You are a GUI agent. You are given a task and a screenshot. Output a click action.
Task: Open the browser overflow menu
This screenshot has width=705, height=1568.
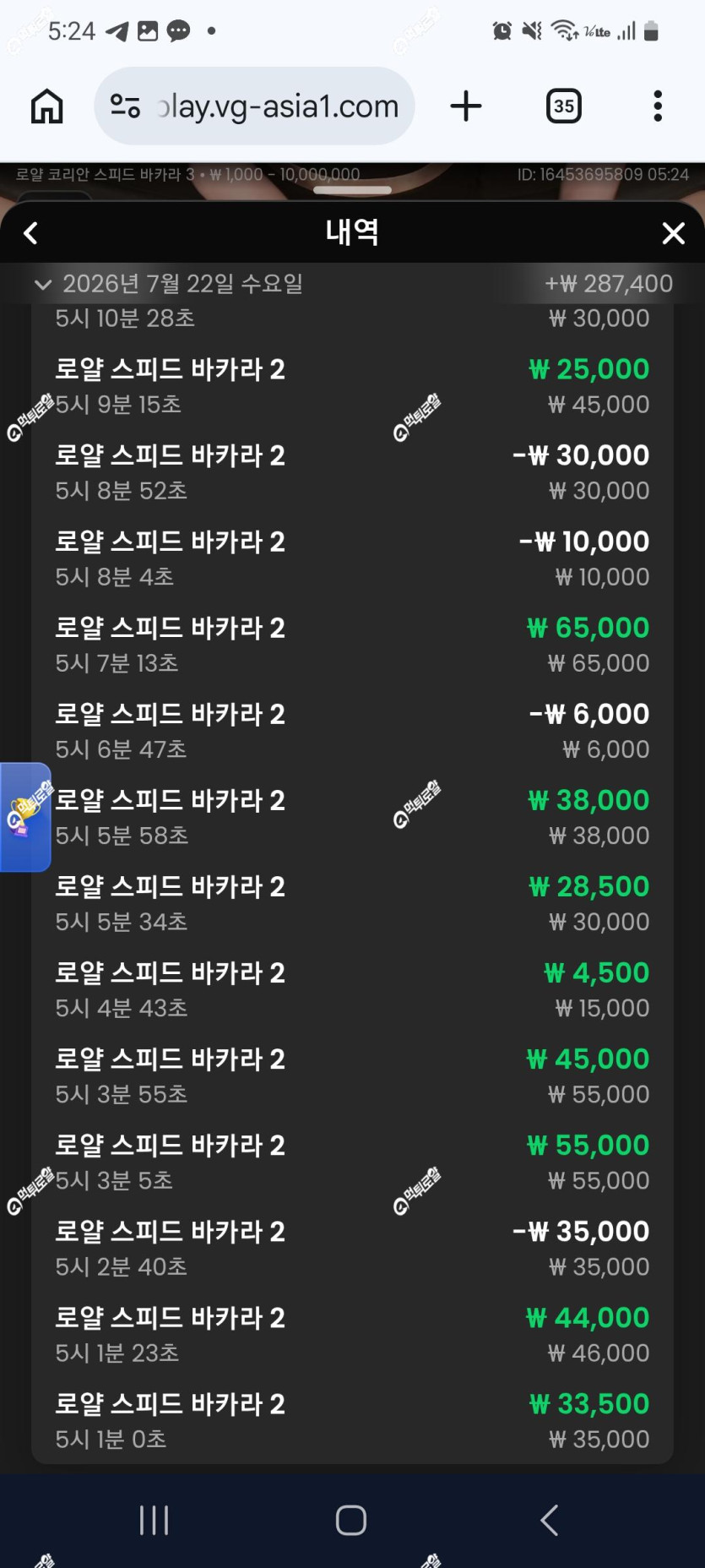(658, 106)
